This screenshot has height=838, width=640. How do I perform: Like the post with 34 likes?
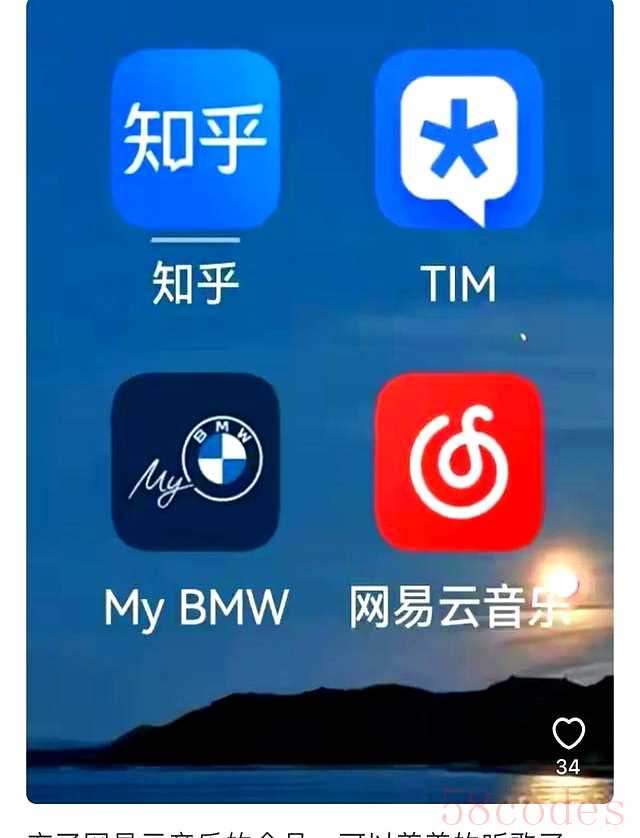coord(568,734)
